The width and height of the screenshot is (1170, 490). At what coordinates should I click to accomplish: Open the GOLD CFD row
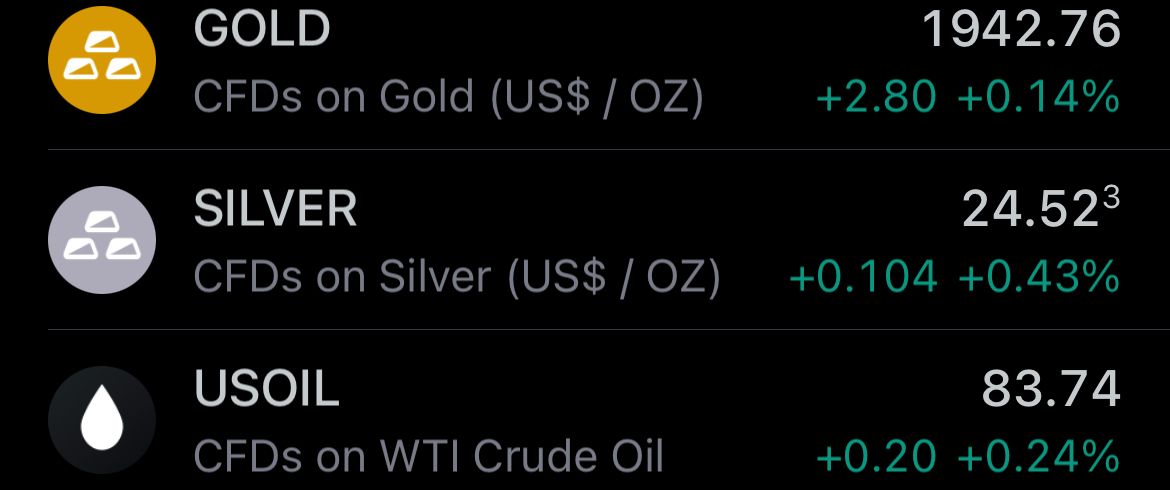(x=585, y=64)
